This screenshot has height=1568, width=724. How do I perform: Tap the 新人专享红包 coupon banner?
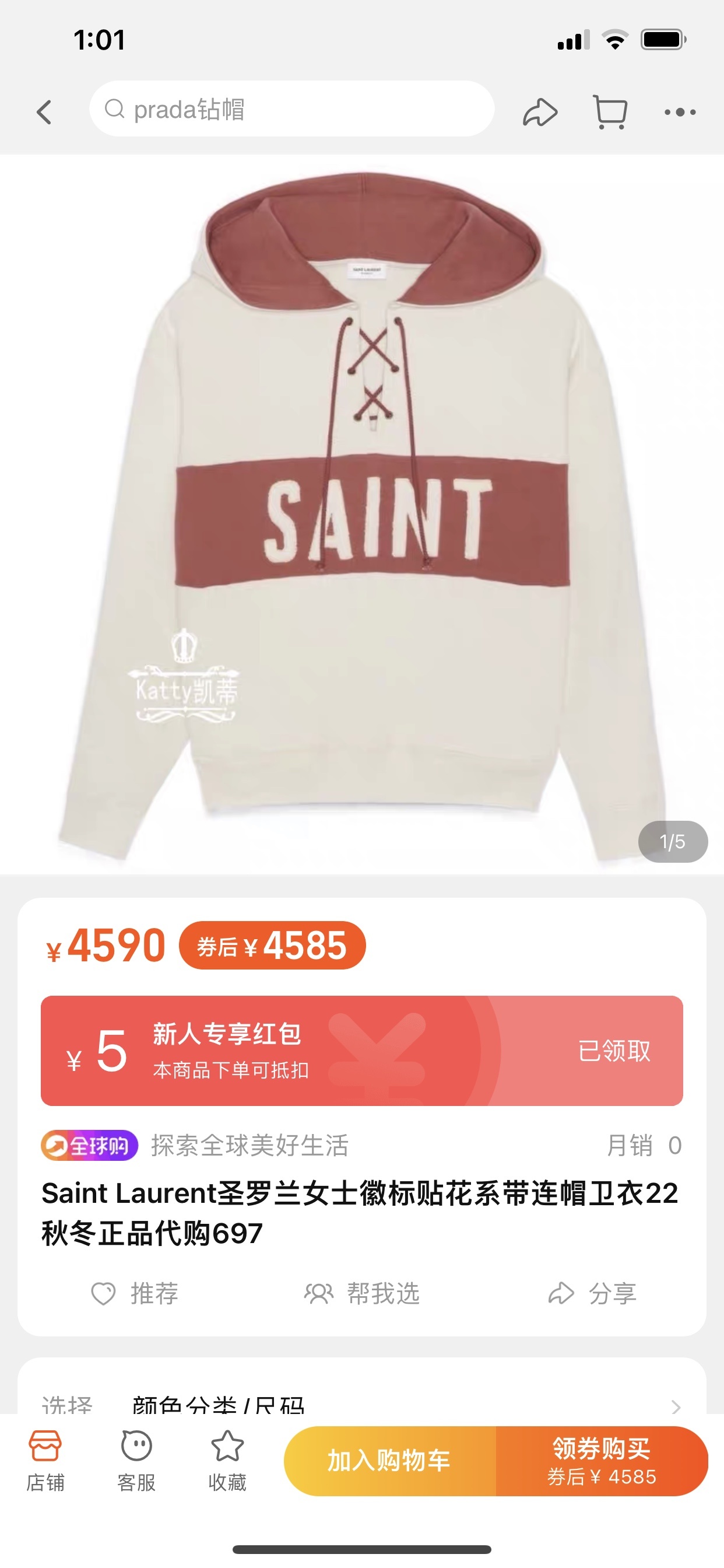coord(361,1051)
